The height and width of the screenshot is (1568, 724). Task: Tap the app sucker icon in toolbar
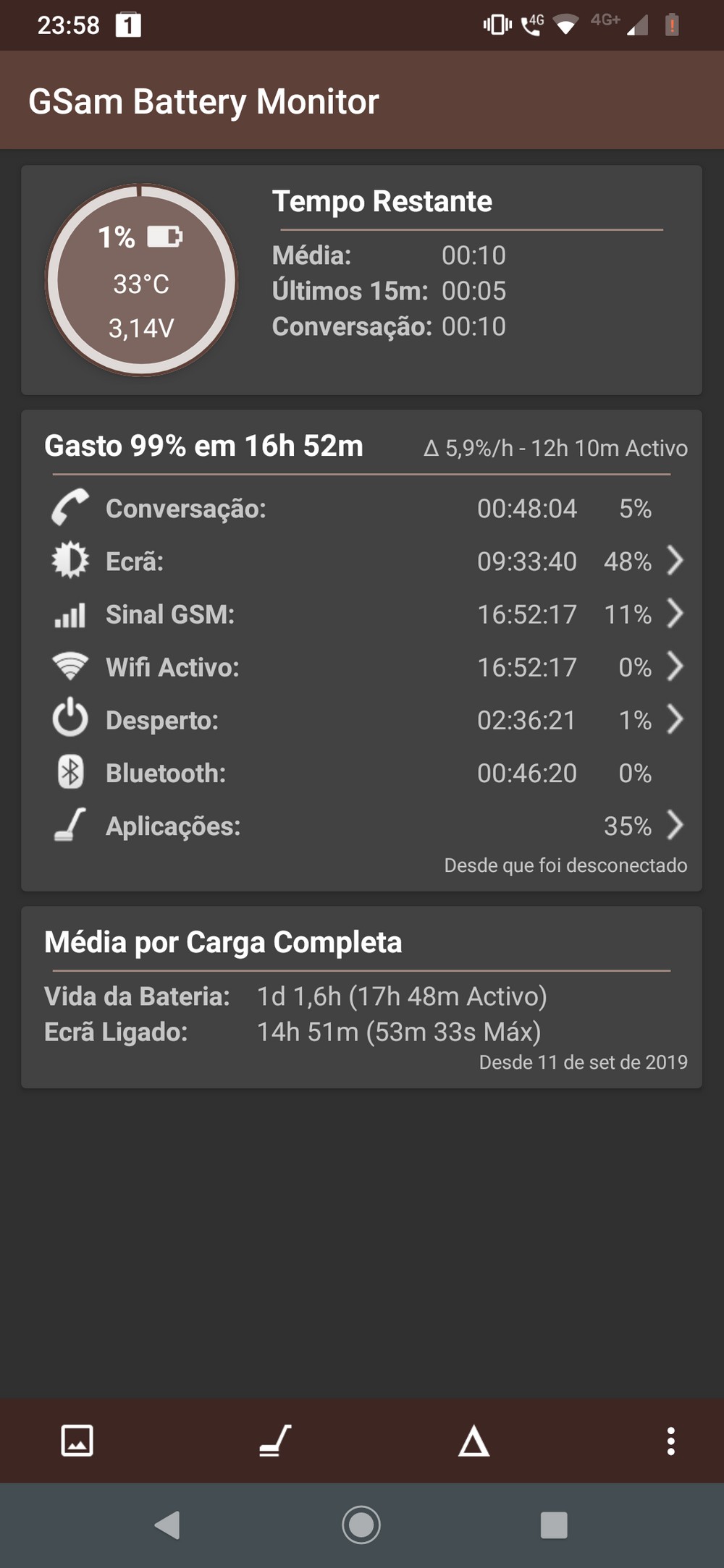(275, 1440)
